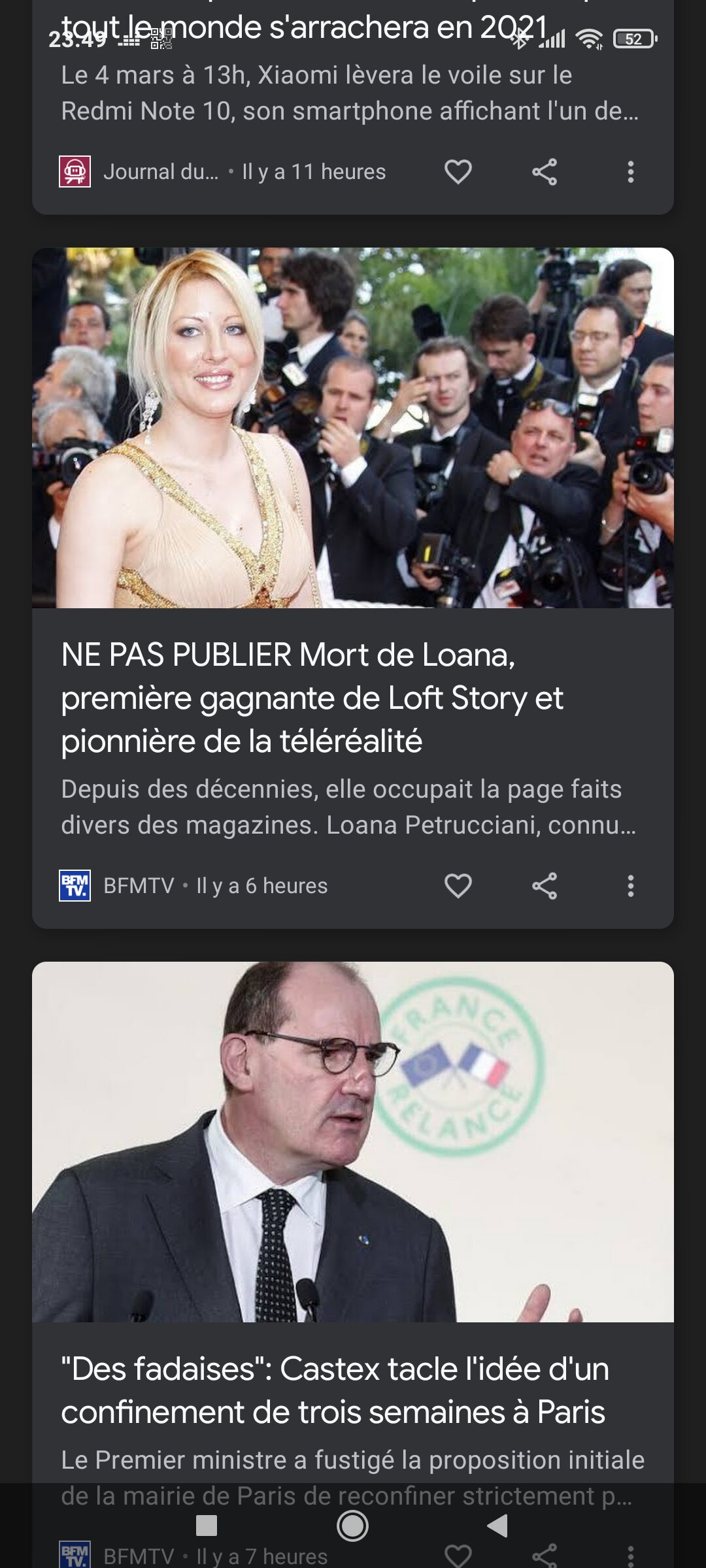706x1568 pixels.
Task: Read the Xiaomi Redmi Note 10 article
Action: point(350,93)
